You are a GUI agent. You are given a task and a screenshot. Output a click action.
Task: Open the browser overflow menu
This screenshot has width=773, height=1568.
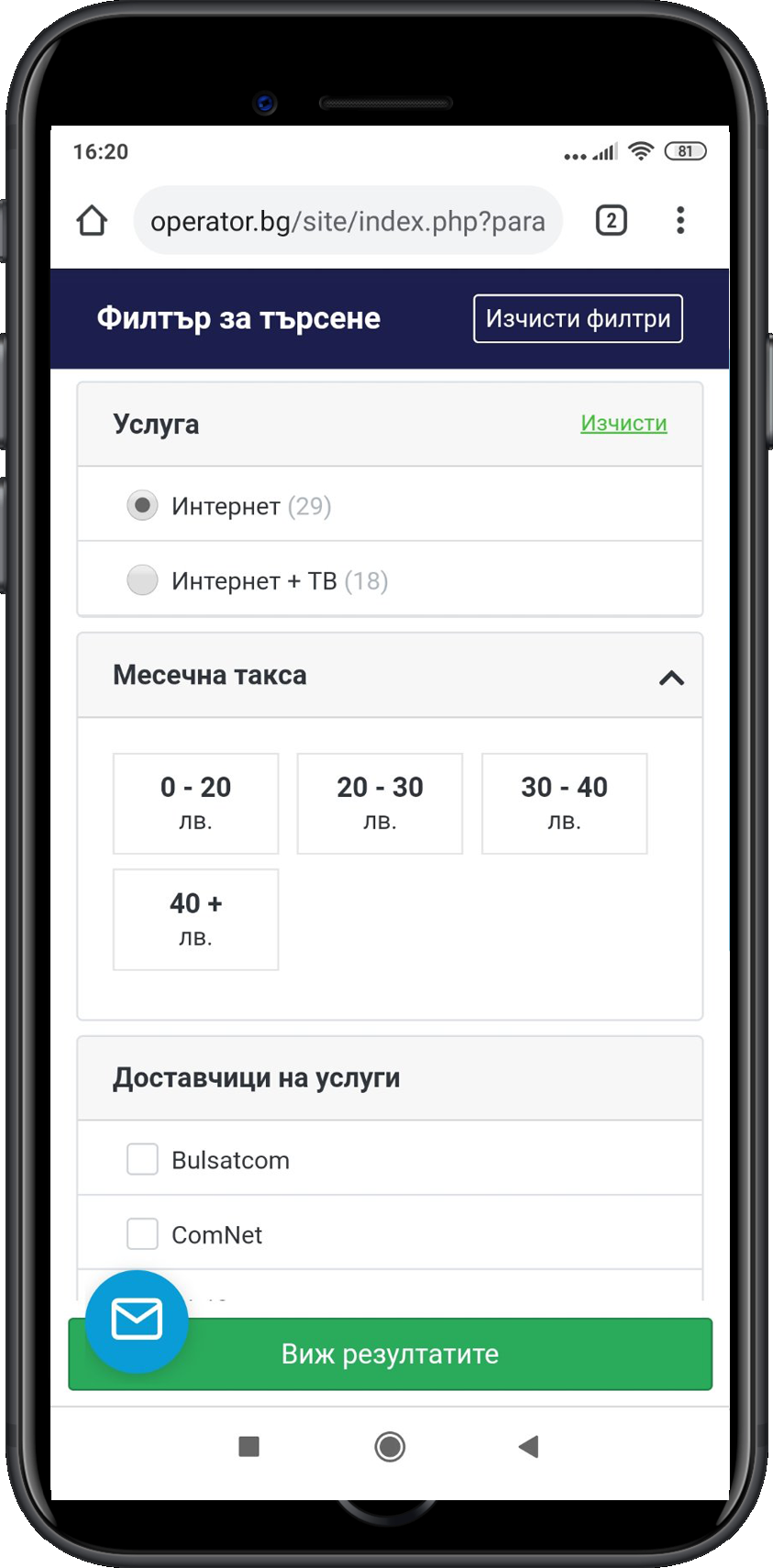click(679, 220)
